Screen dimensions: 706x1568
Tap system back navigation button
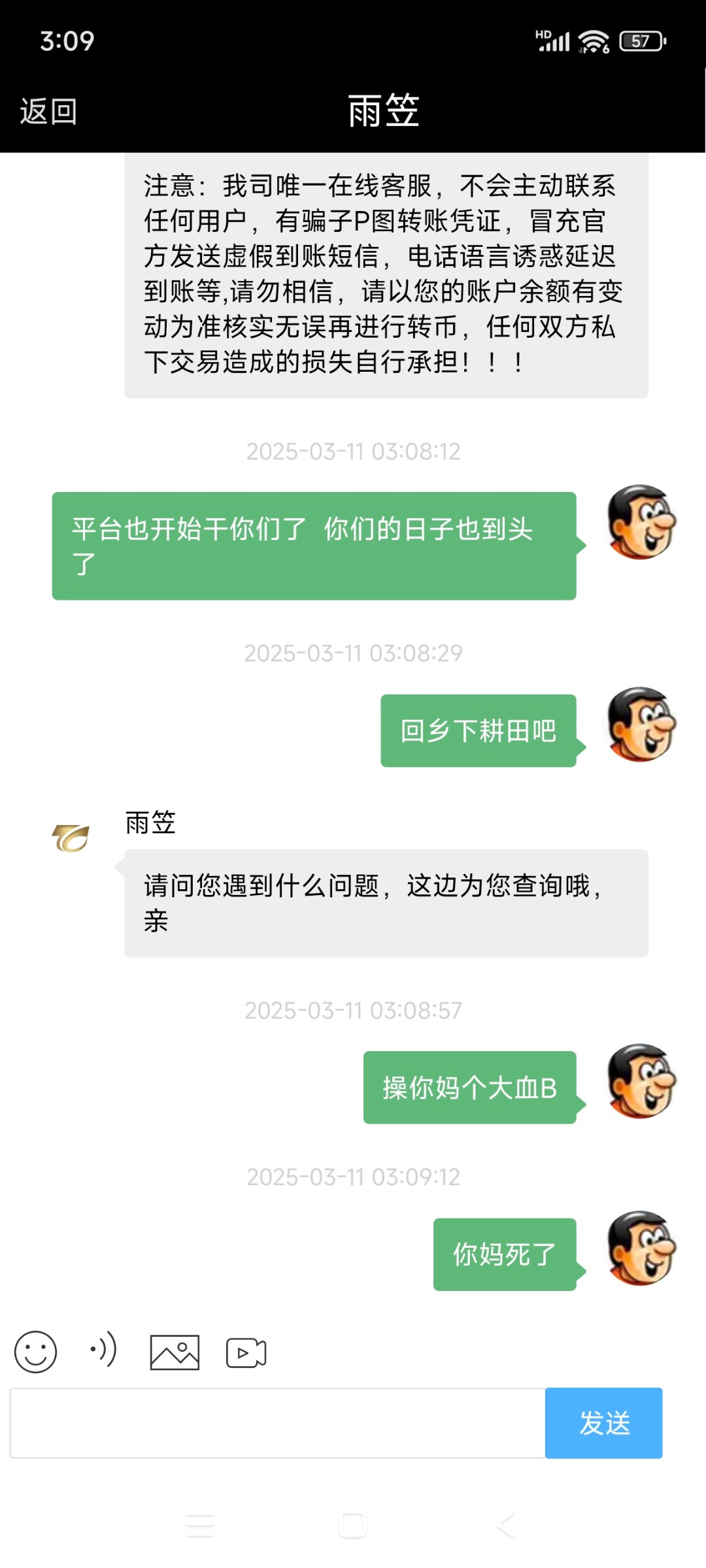[x=505, y=1526]
